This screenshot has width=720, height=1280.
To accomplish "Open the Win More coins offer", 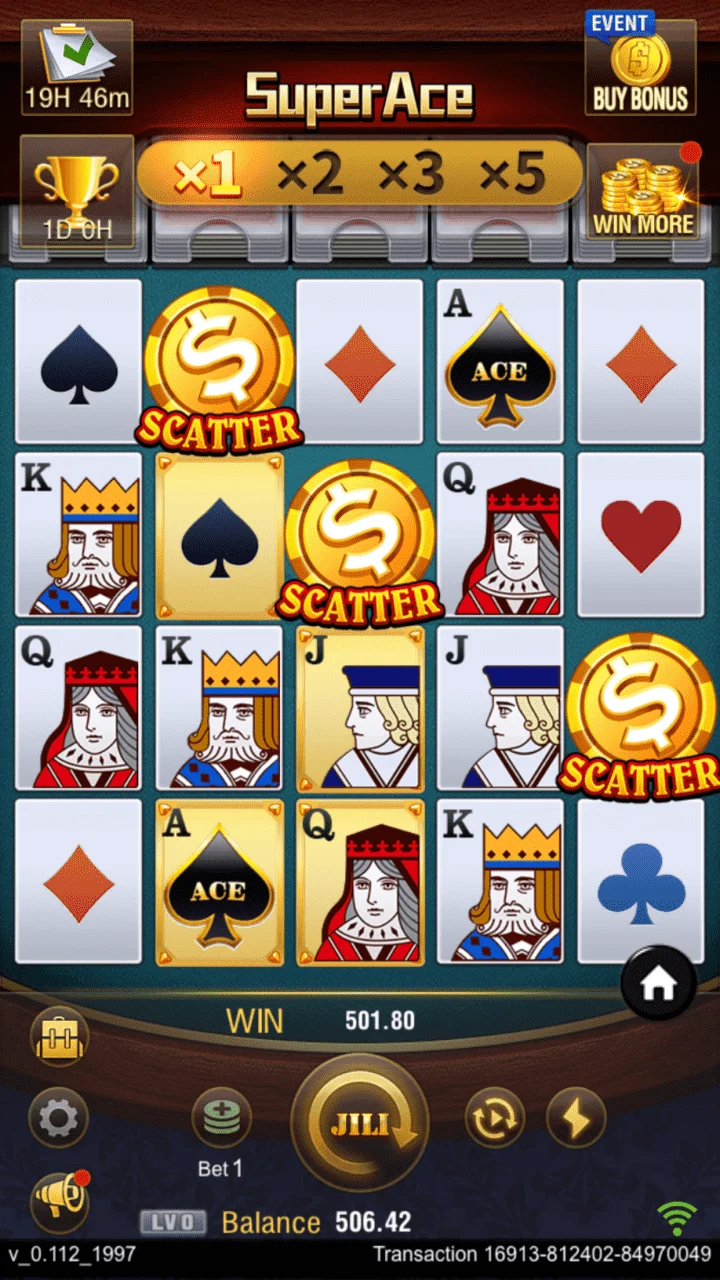I will coord(643,192).
